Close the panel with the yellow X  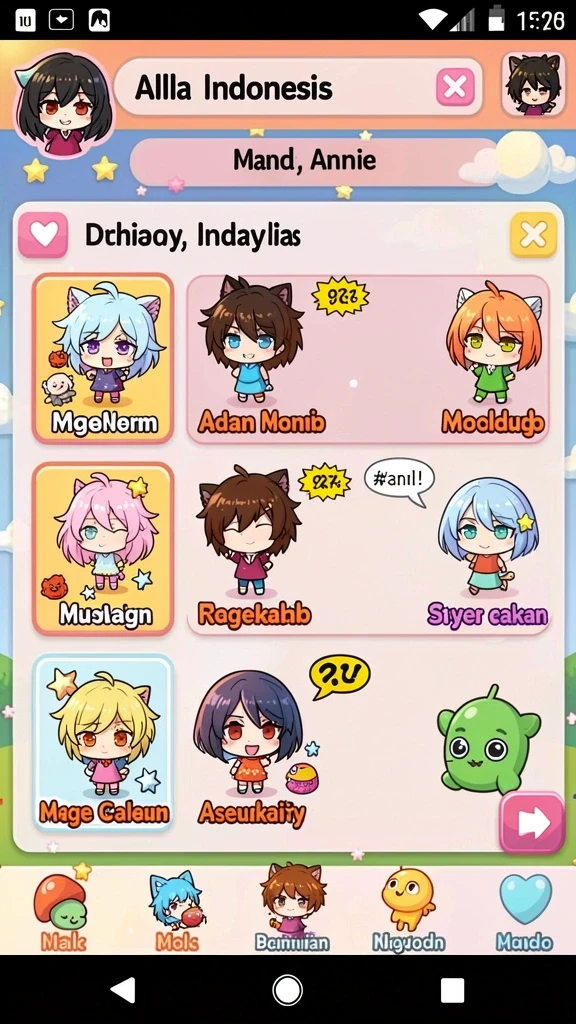(534, 234)
